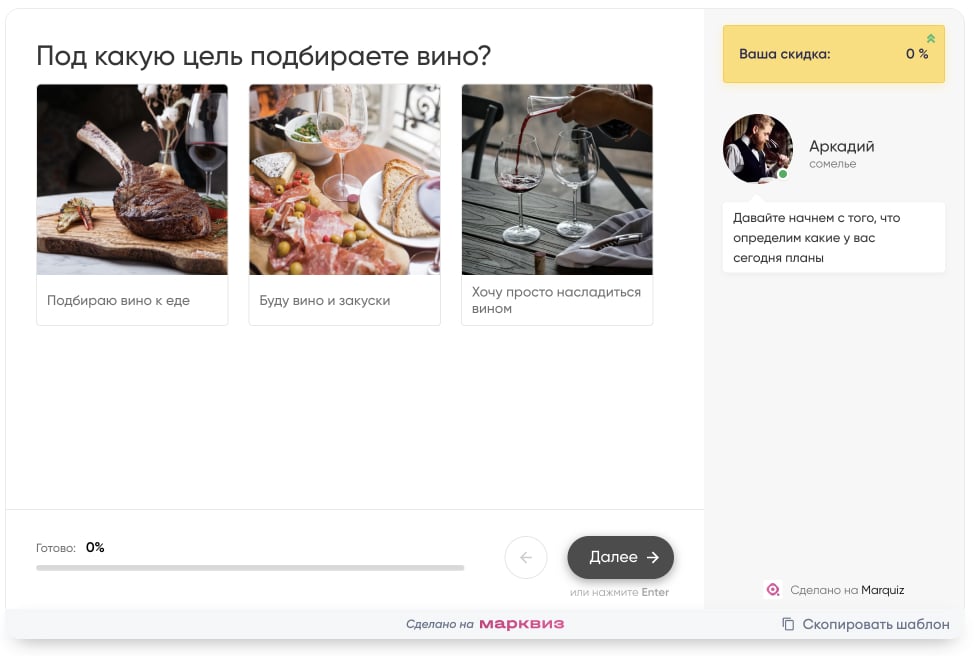Tap 'Скопировать шаблон' to copy template
Image resolution: width=974 pixels, height=656 pixels.
(865, 624)
